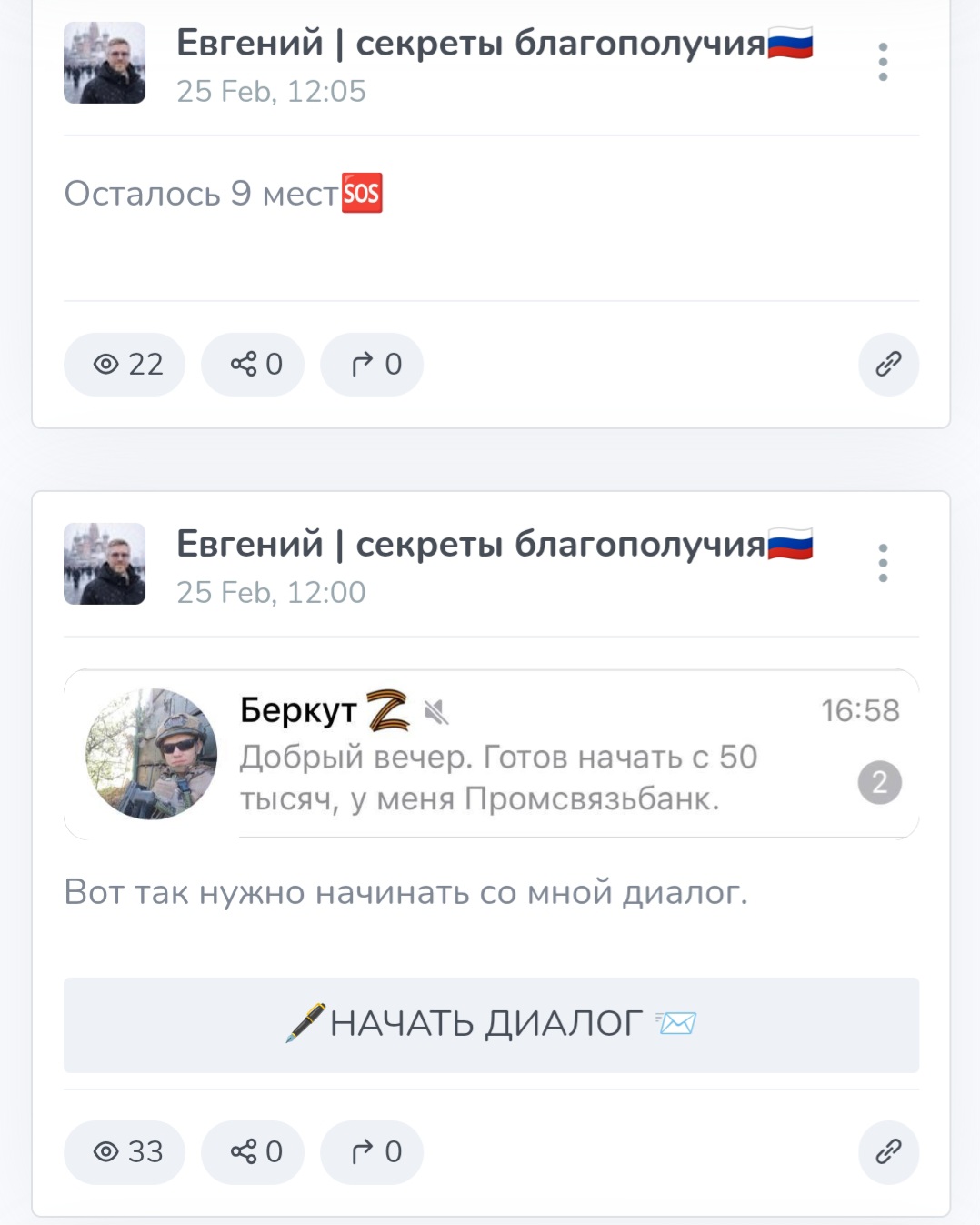This screenshot has width=980, height=1225.
Task: Copy link of the 'Осталось 9 мест' post
Action: pyautogui.click(x=888, y=365)
